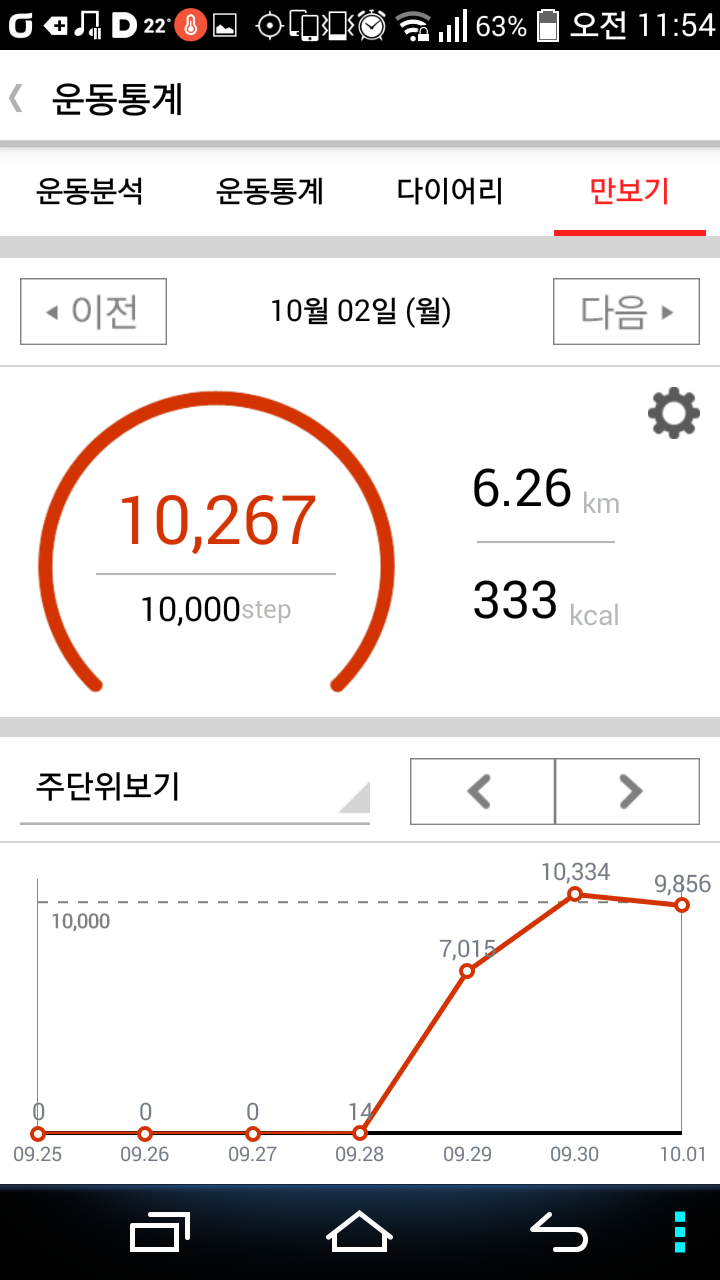Tap the system home button

(360, 1232)
